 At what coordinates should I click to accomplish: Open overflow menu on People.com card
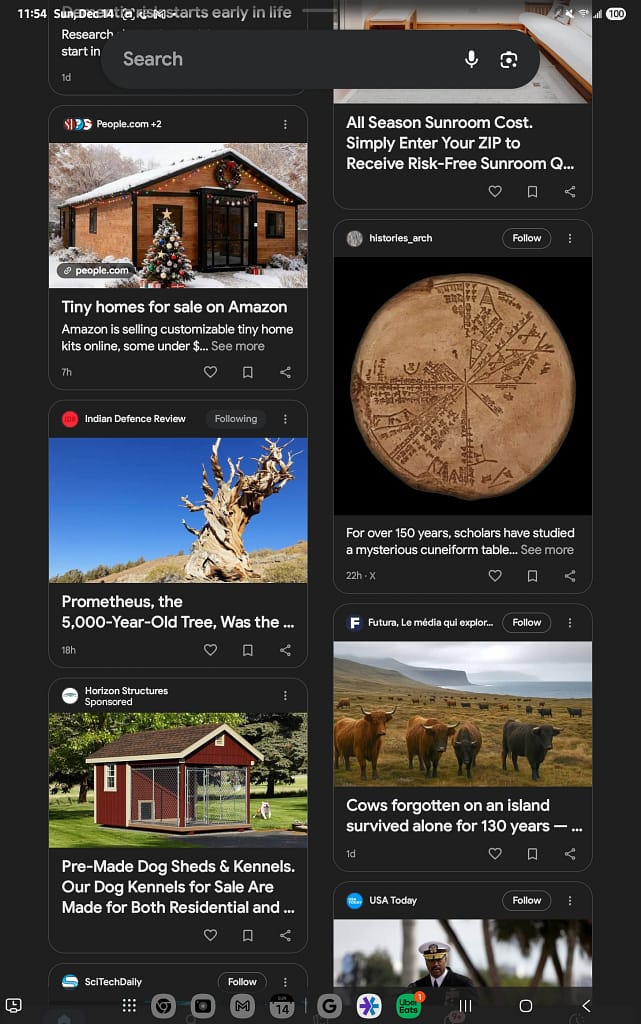pyautogui.click(x=285, y=124)
